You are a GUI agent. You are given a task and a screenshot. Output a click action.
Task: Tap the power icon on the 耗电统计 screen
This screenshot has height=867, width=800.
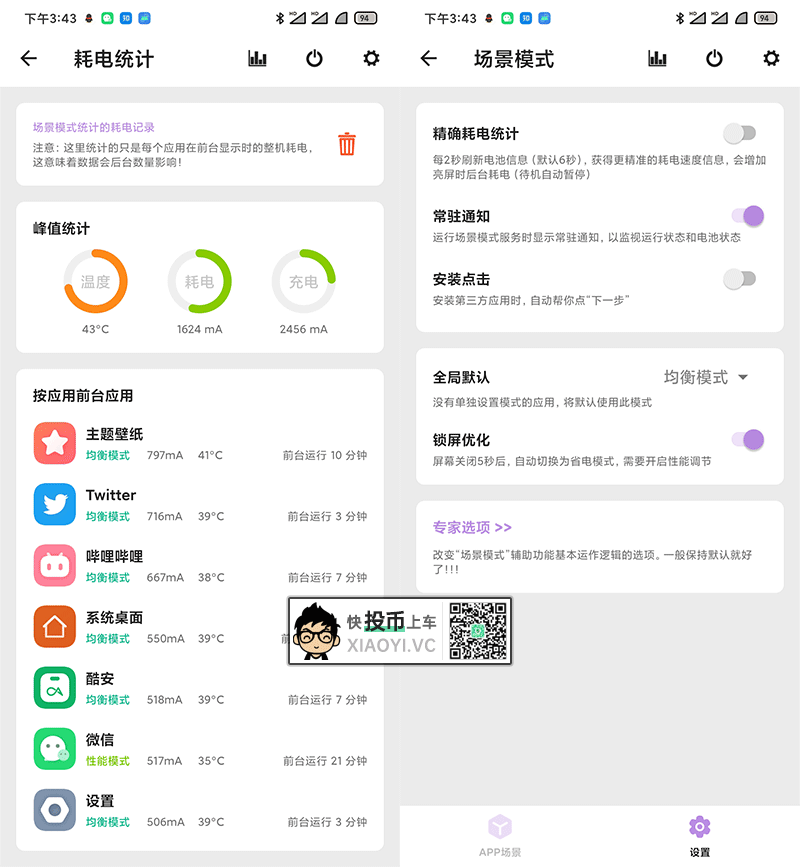[x=314, y=59]
